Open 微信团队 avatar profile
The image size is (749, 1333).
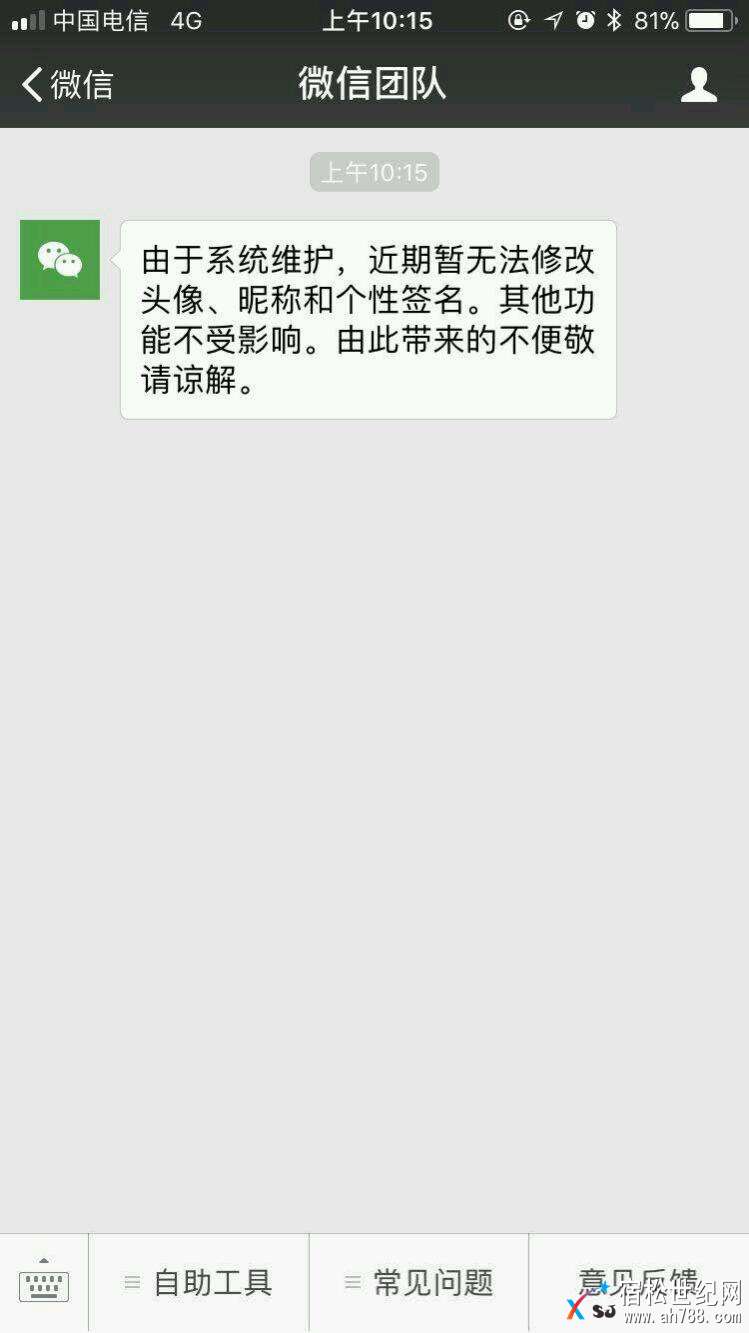(60, 260)
